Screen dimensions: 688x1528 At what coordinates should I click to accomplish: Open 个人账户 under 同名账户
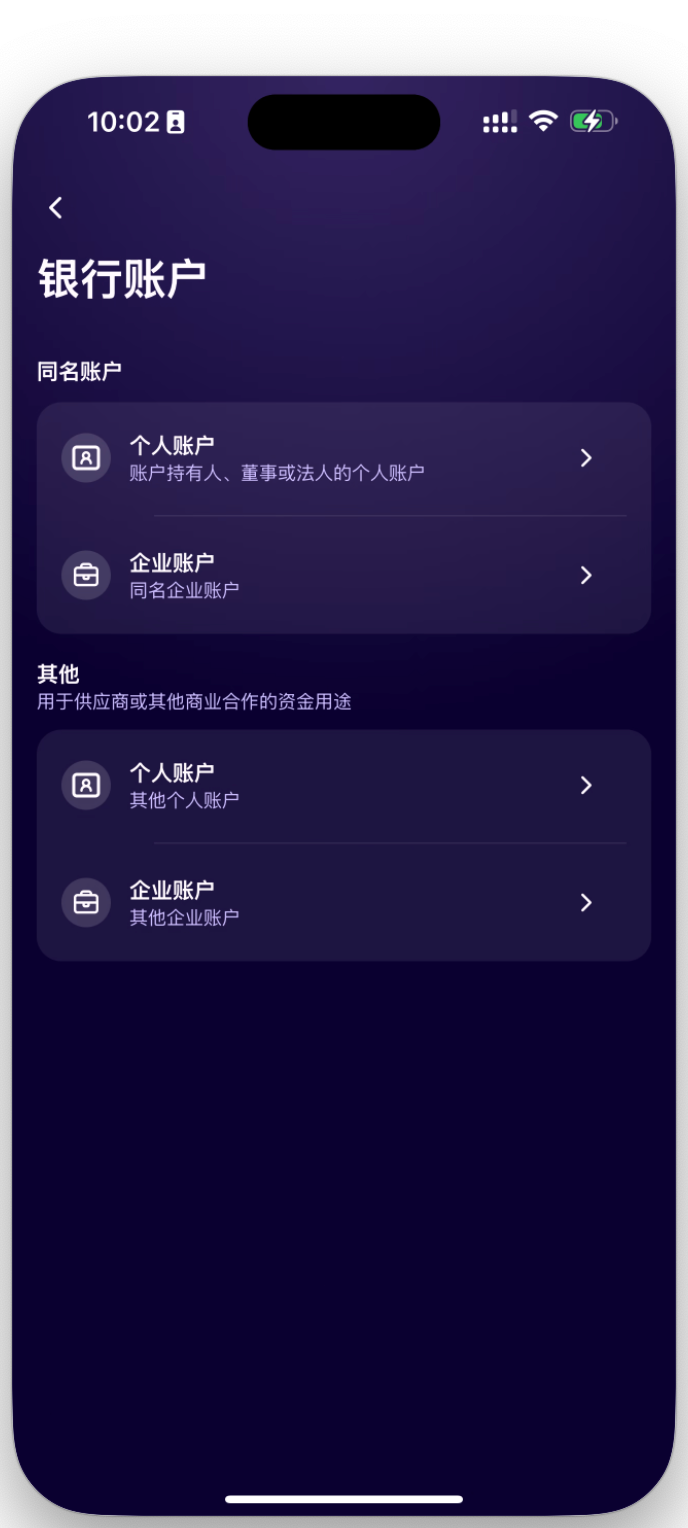click(x=343, y=459)
